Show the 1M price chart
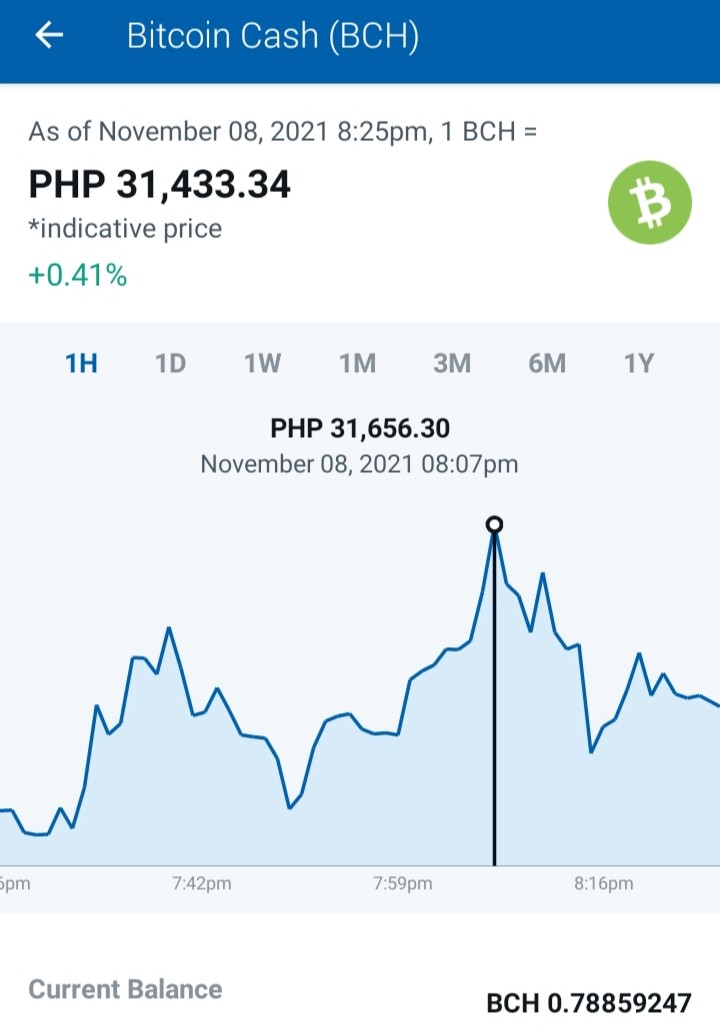 point(357,363)
